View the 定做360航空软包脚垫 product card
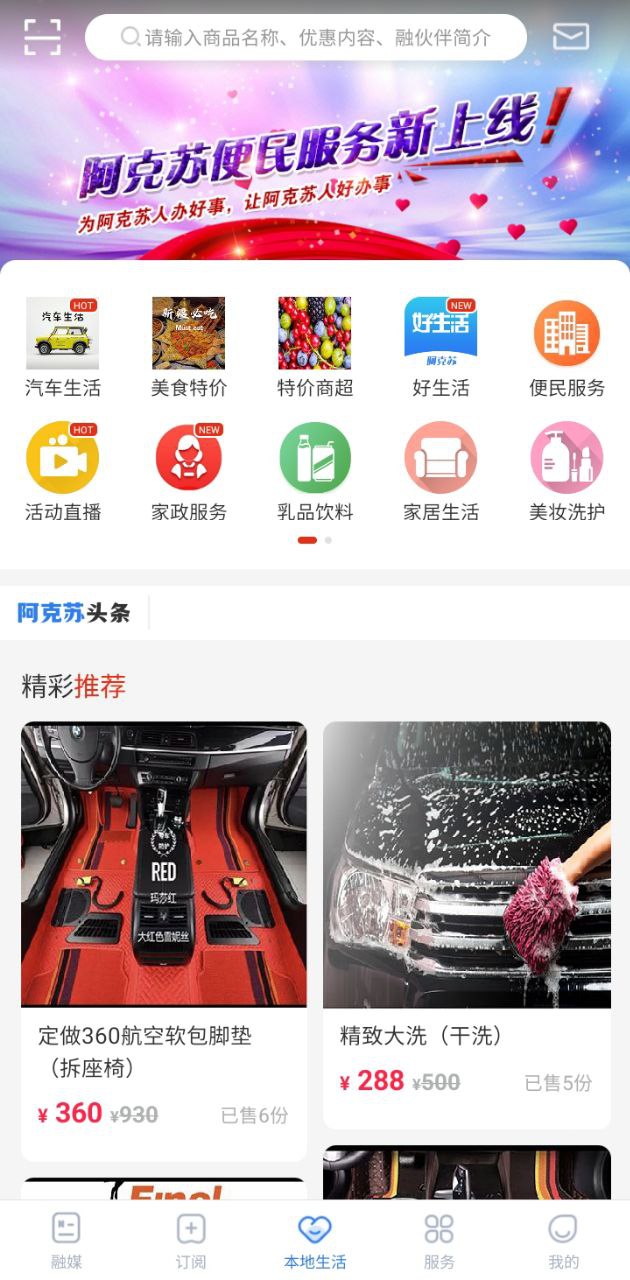630x1280 pixels. point(164,940)
